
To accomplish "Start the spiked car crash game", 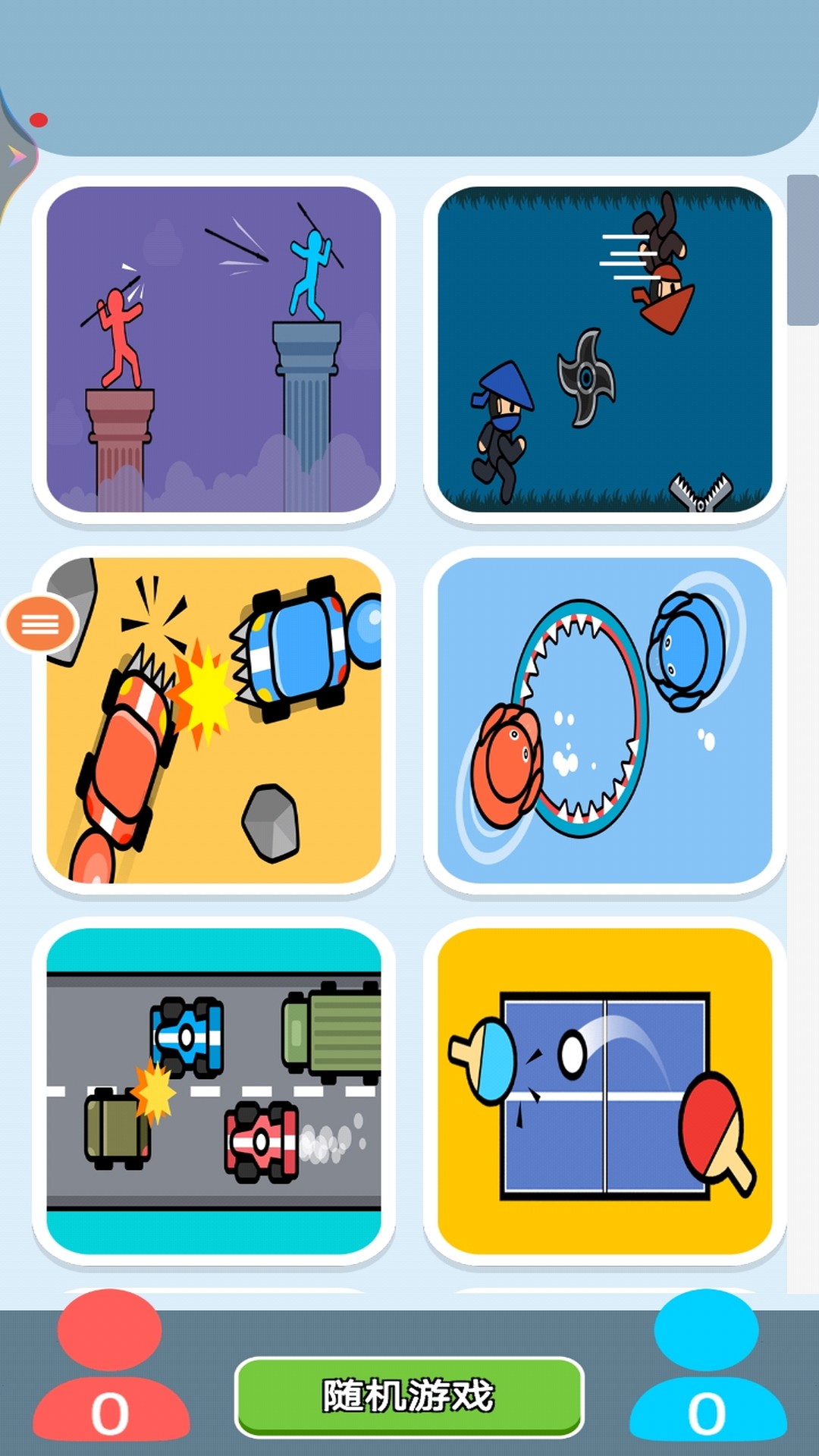I will click(213, 720).
